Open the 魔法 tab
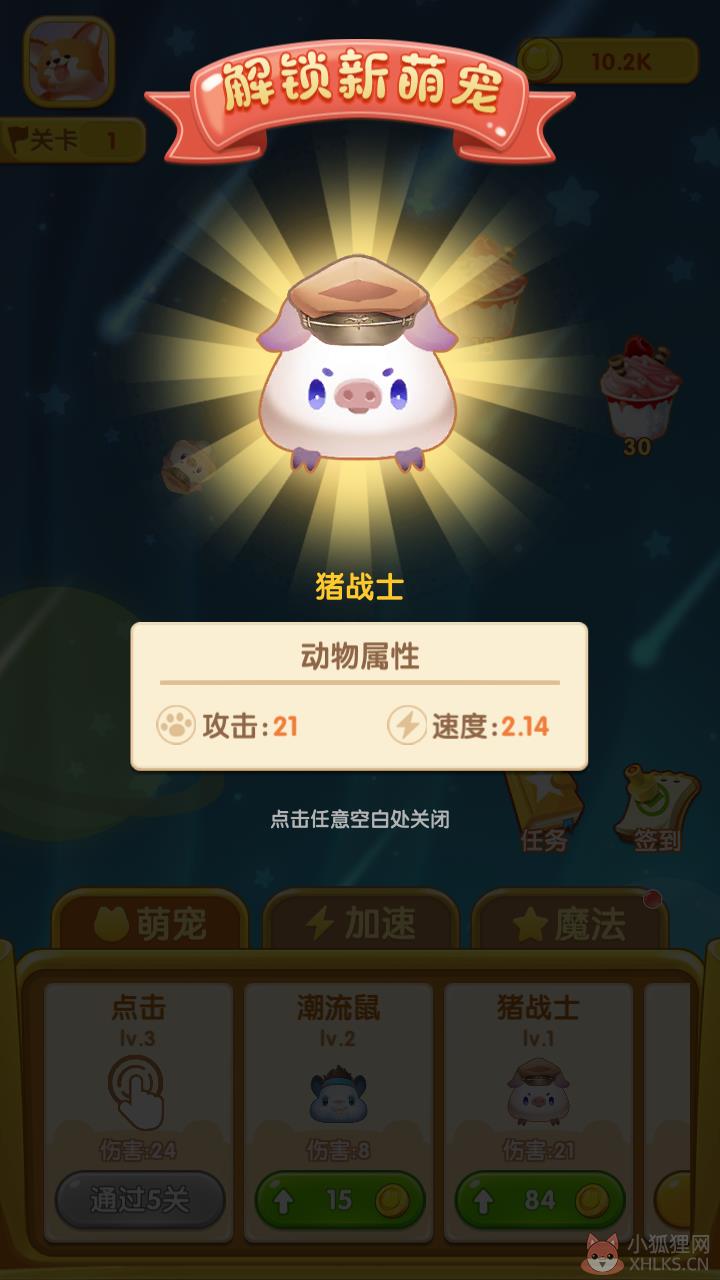Viewport: 720px width, 1280px height. click(x=569, y=924)
